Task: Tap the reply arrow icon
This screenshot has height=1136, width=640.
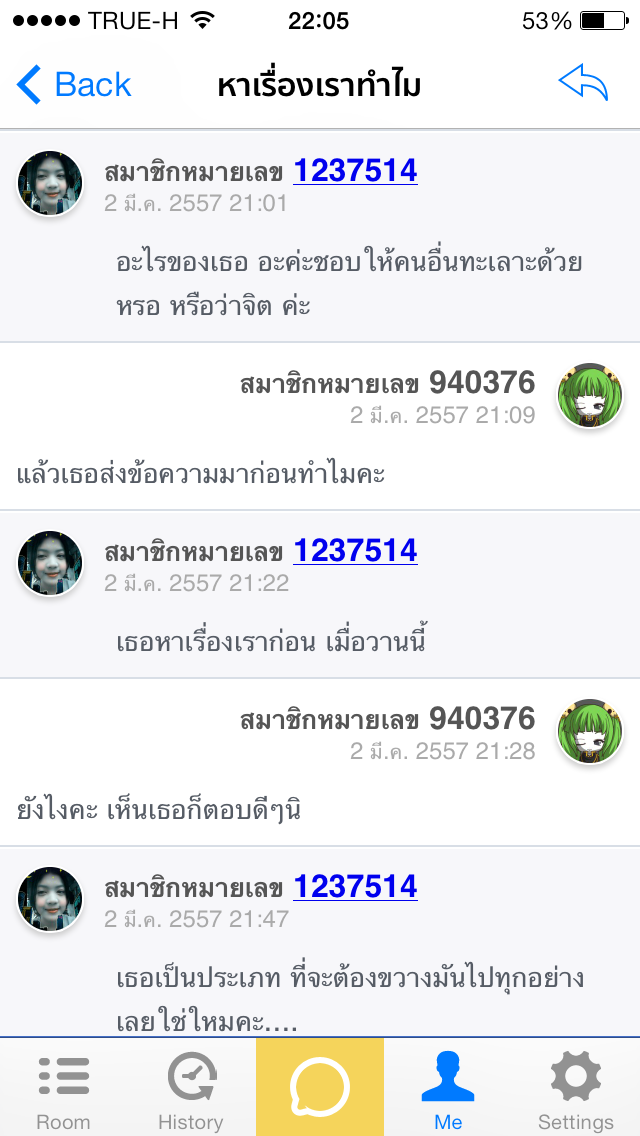Action: 583,84
